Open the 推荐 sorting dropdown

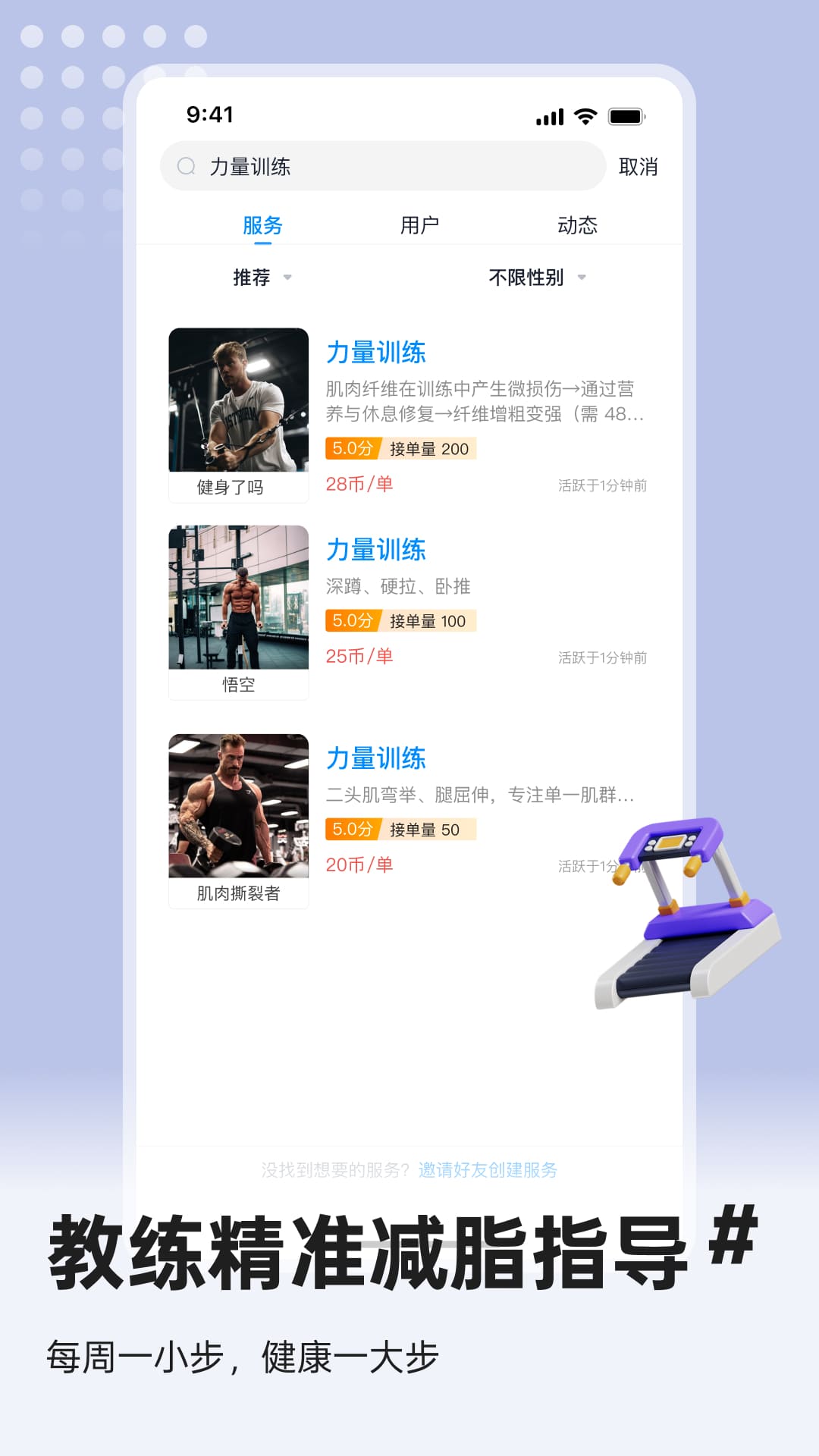point(252,278)
